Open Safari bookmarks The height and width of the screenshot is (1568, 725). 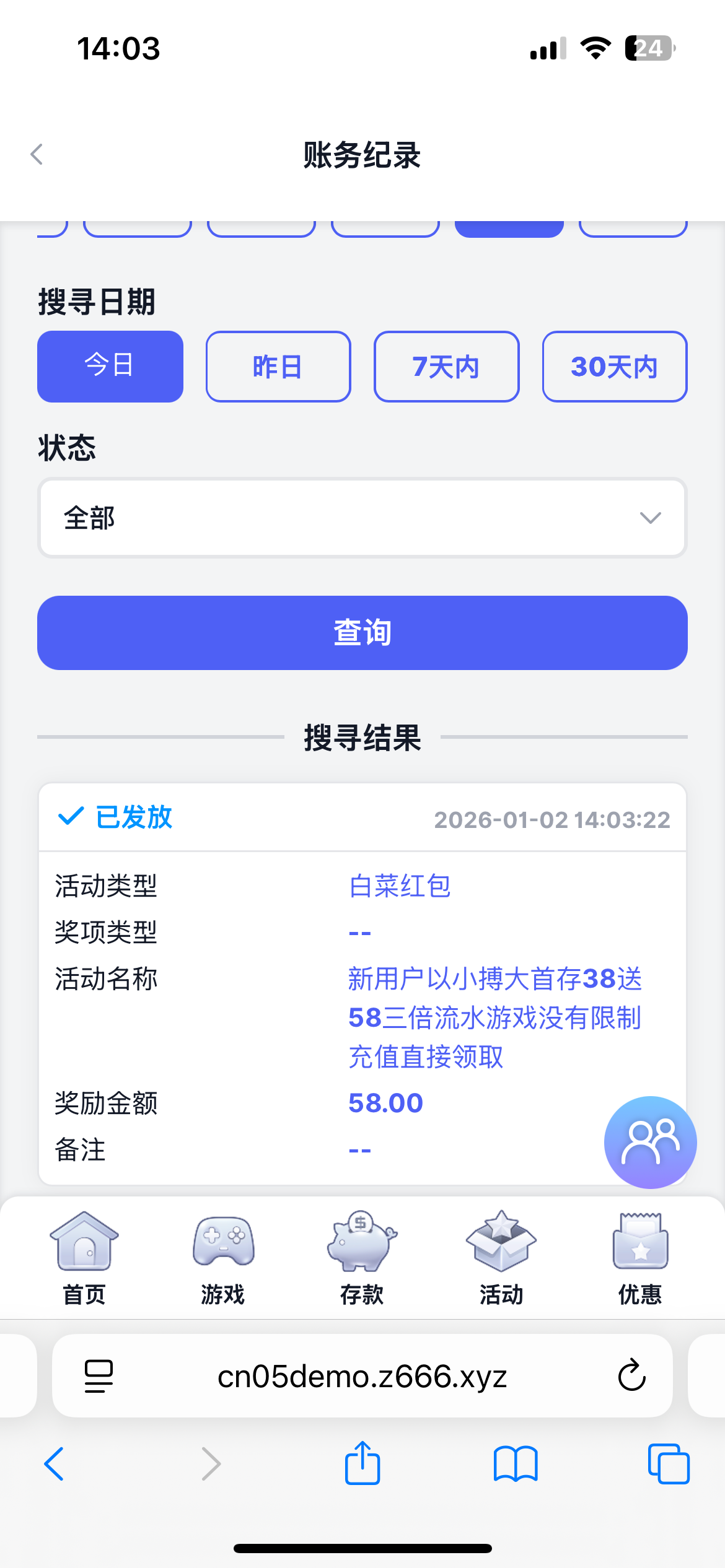tap(516, 1463)
